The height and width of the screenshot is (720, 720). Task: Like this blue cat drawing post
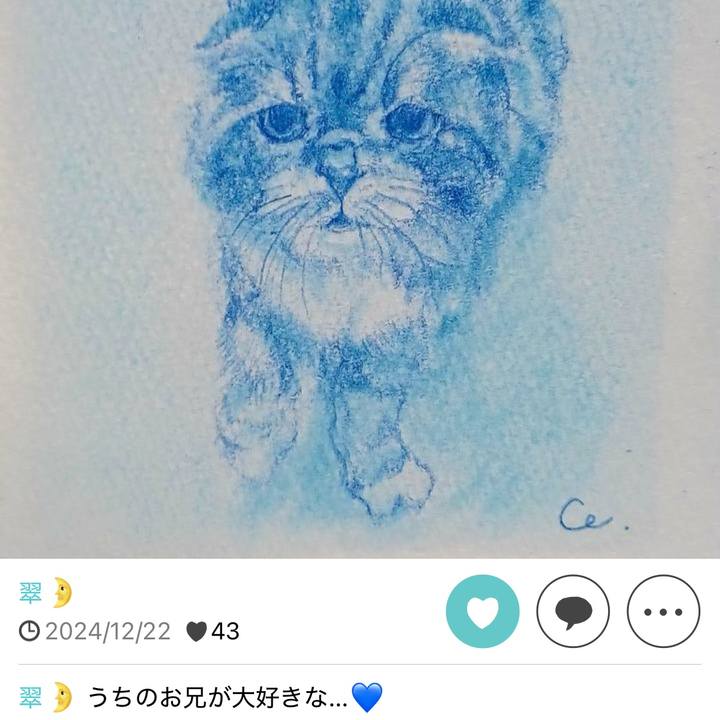482,612
